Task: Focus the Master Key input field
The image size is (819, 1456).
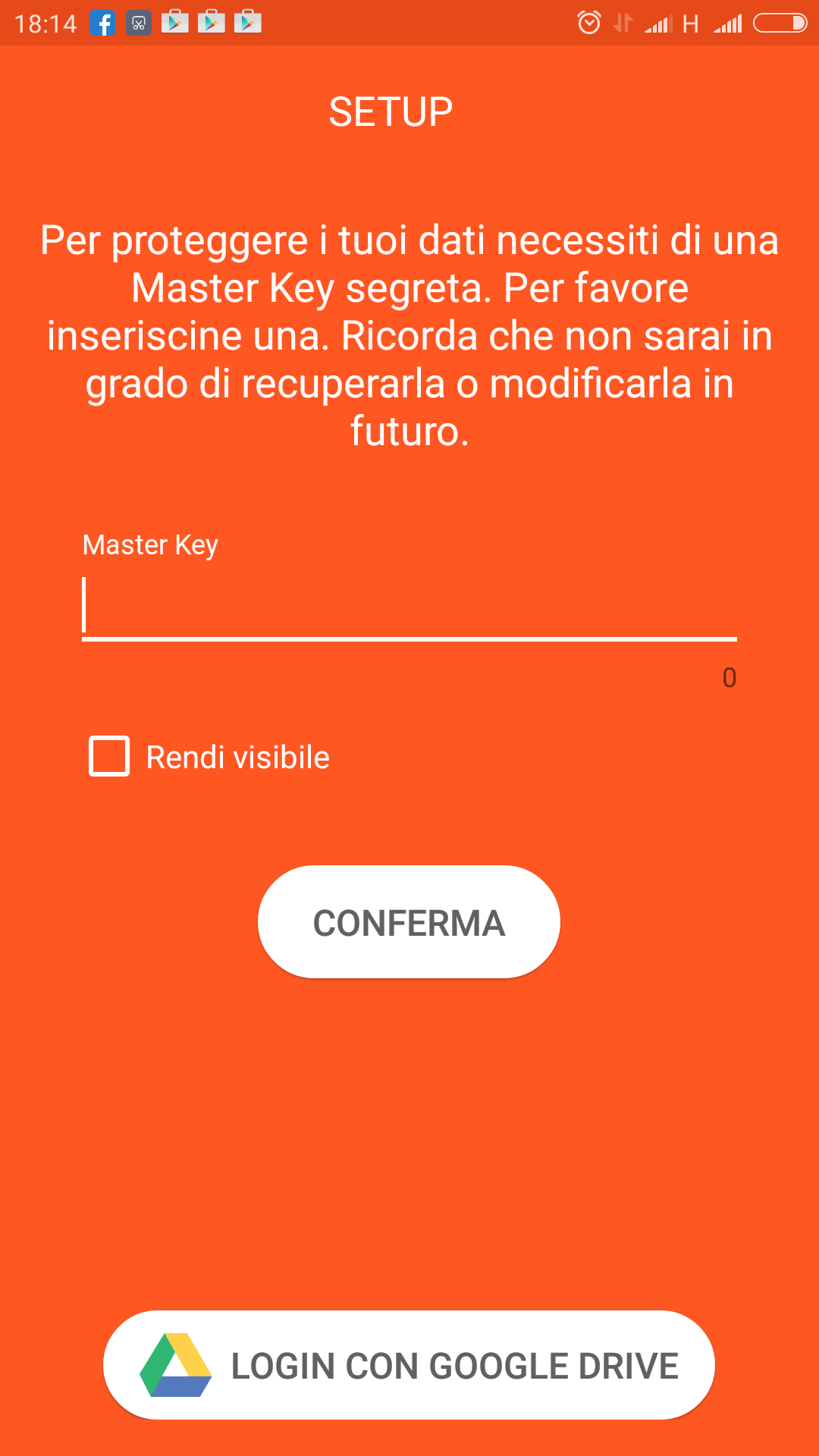Action: click(x=409, y=607)
